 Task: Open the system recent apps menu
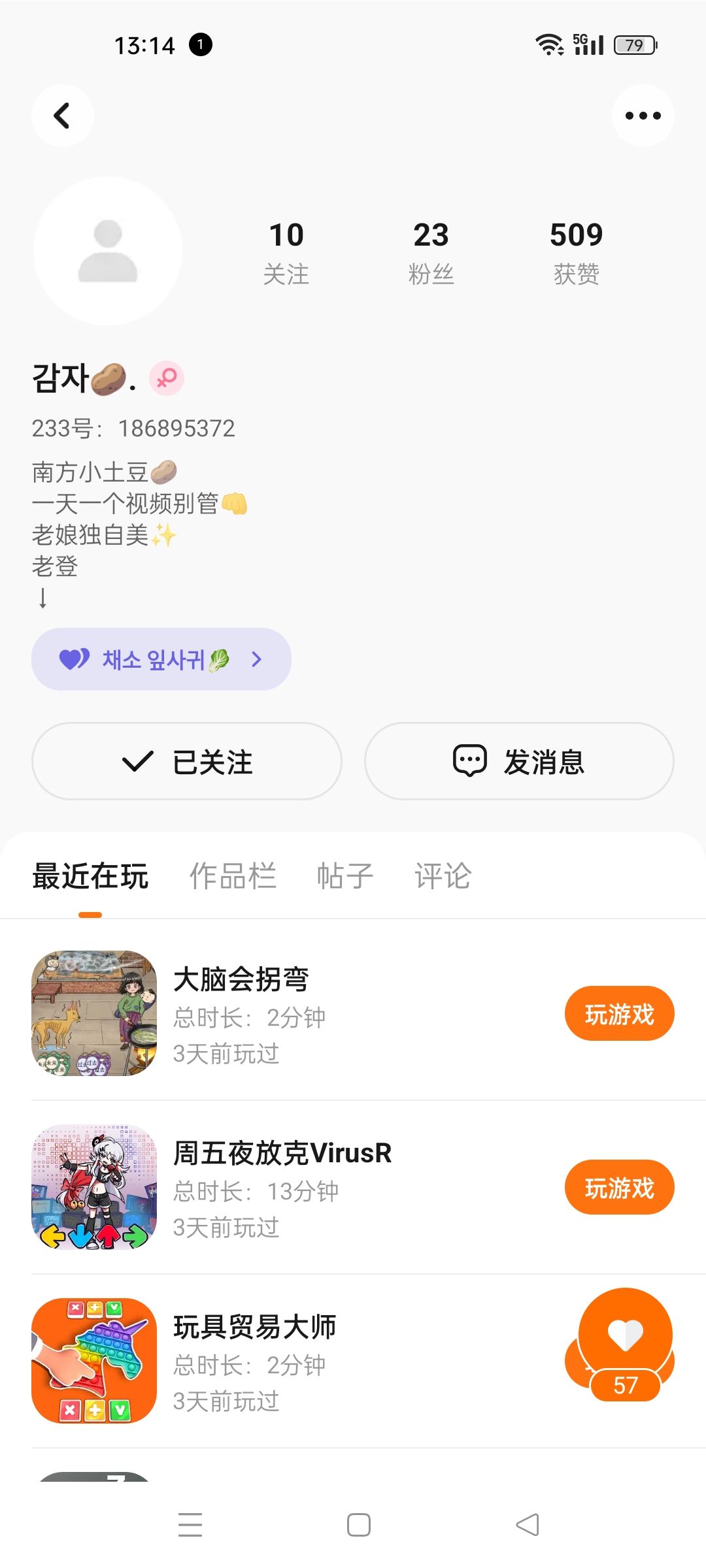(x=190, y=1525)
